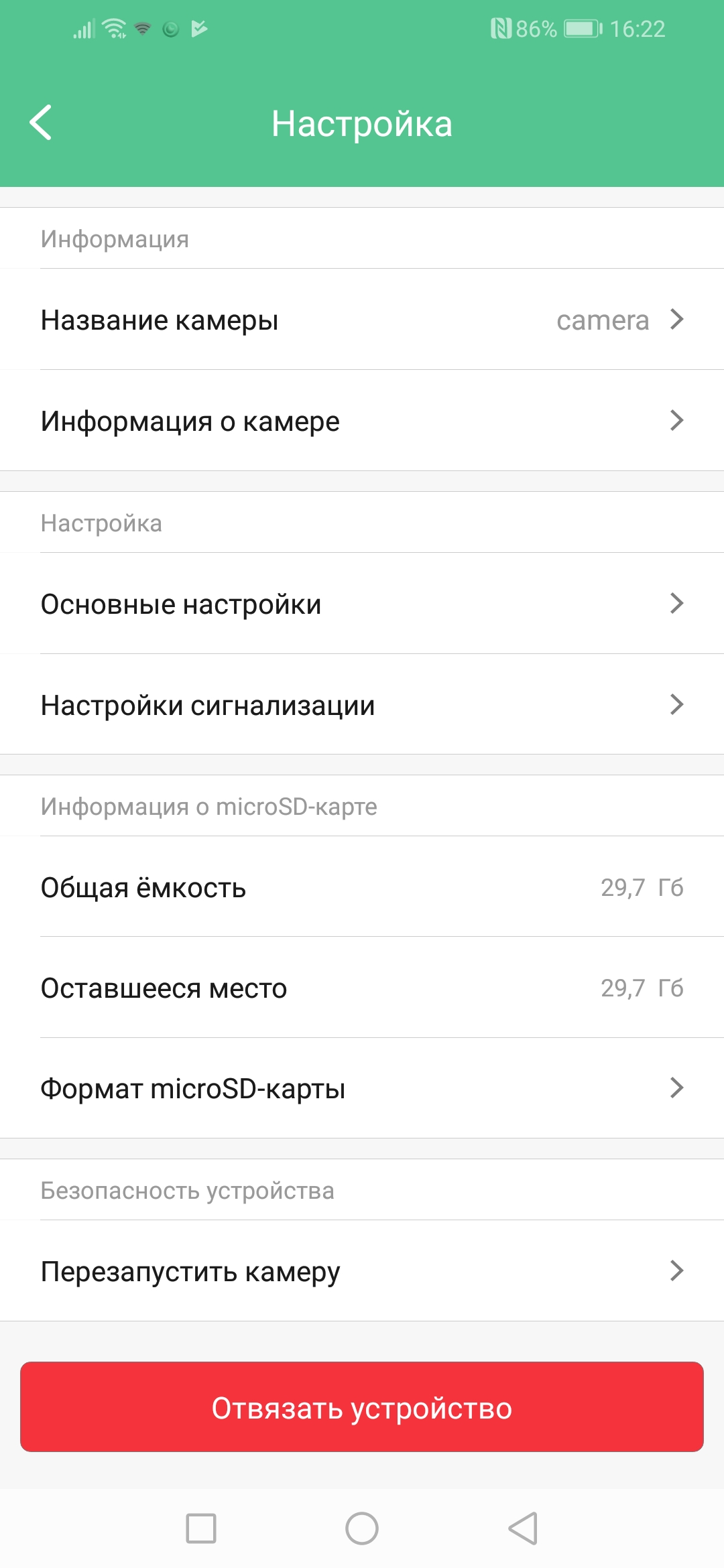Go to the system home screen
The width and height of the screenshot is (724, 1568).
click(362, 1528)
